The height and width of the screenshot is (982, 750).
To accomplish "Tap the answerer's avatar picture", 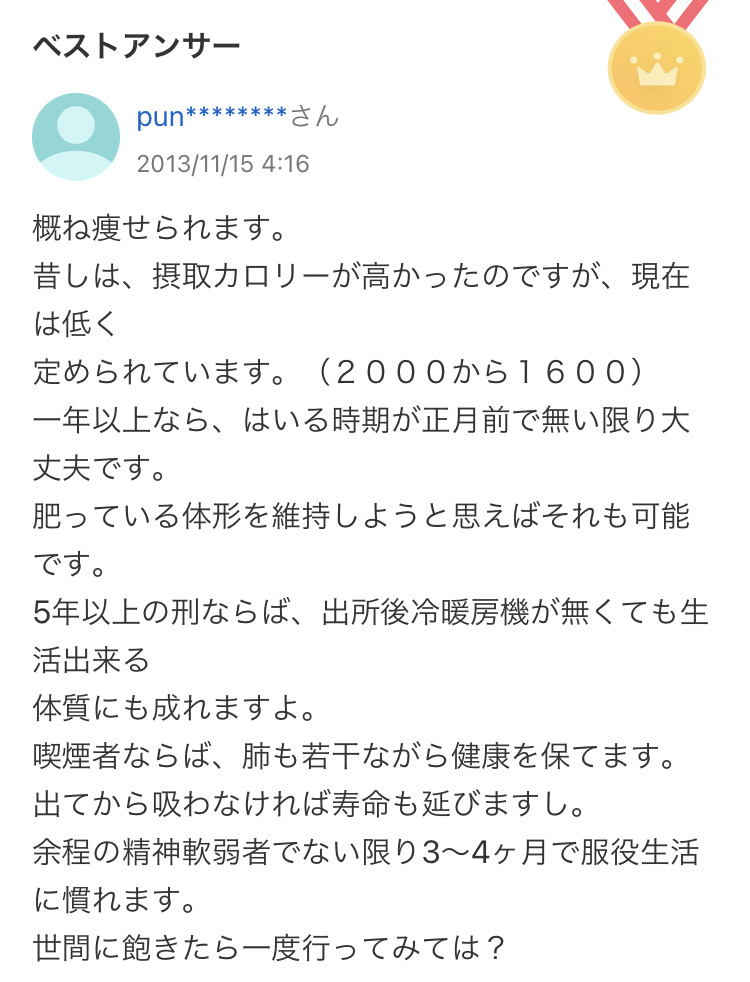I will (x=77, y=137).
